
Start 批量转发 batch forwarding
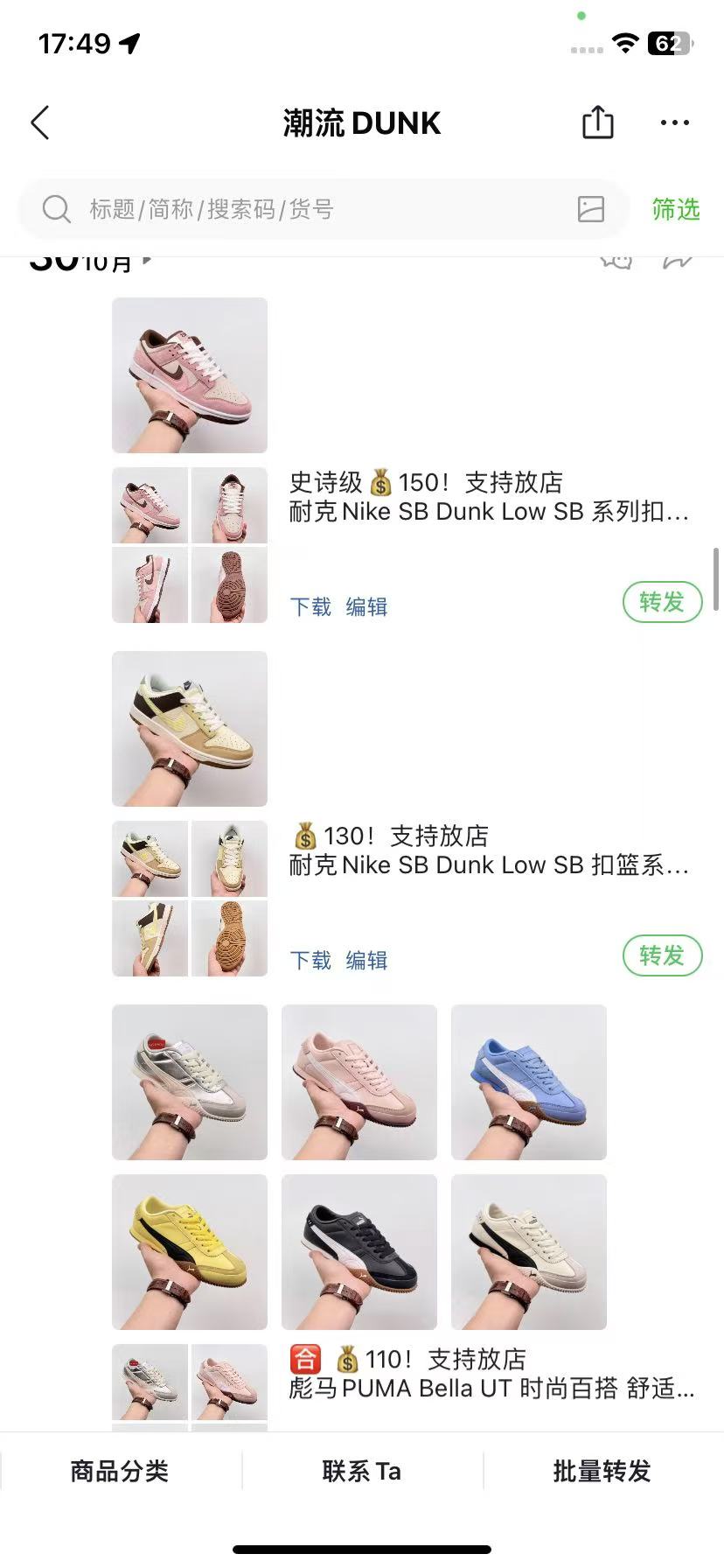[x=602, y=1471]
